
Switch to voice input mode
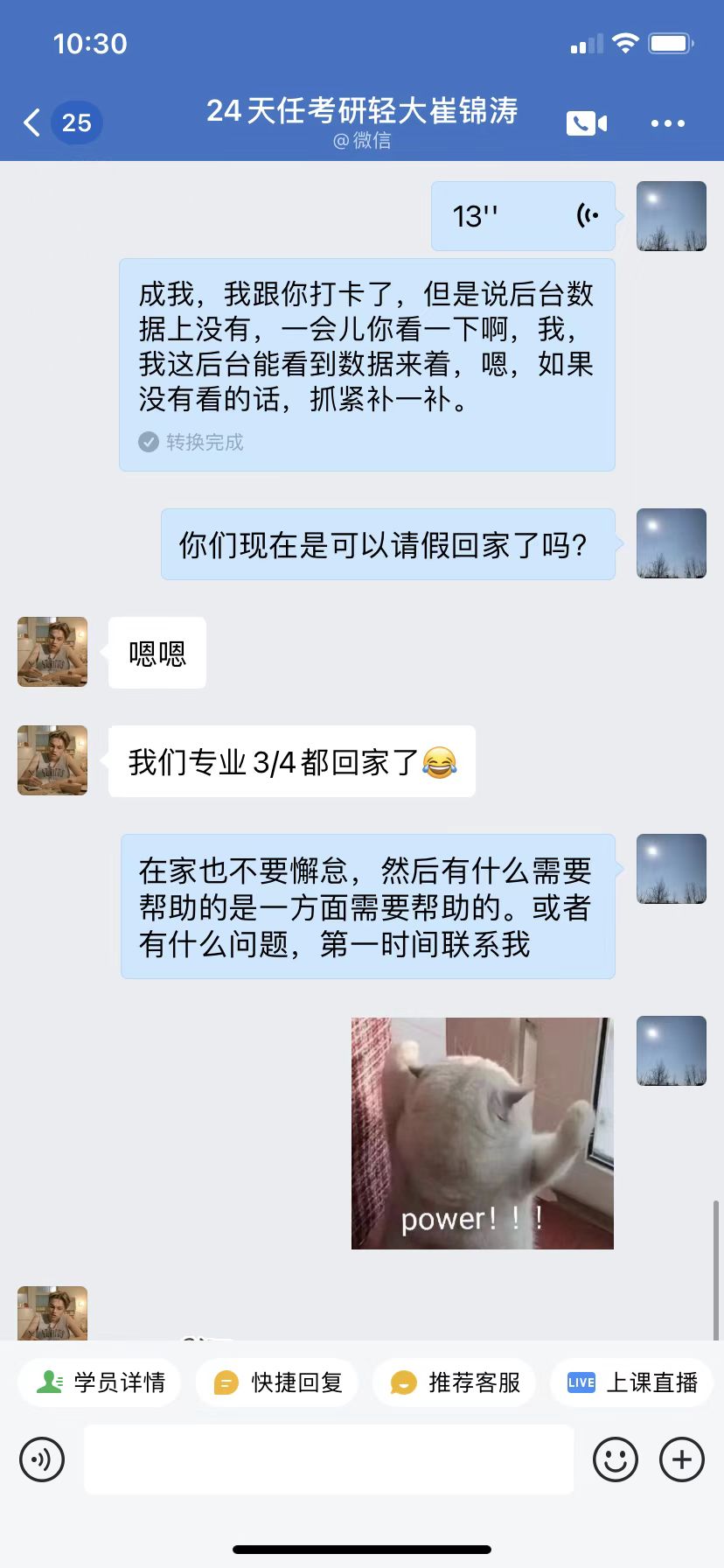42,1459
